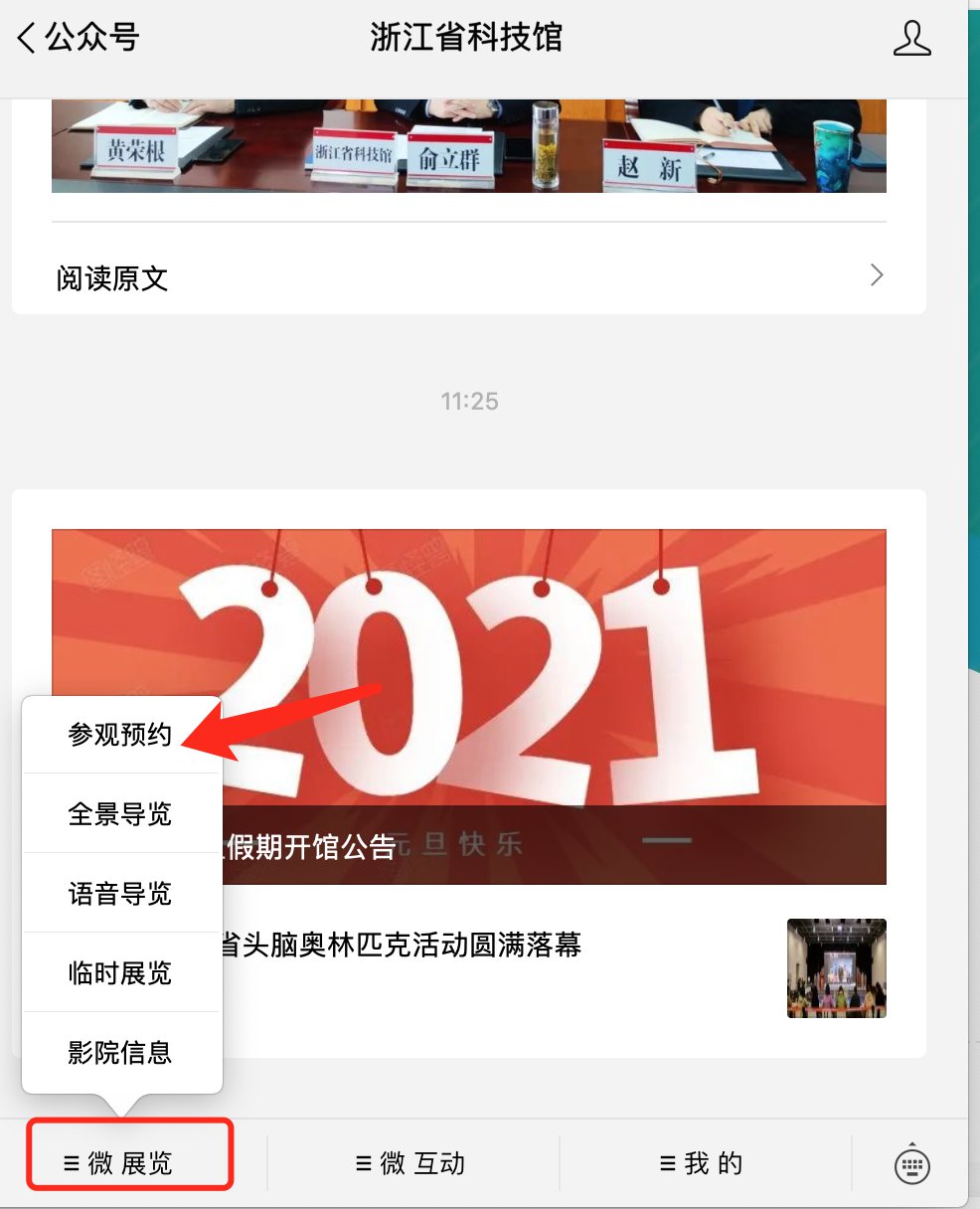Open 阅读原文 link
This screenshot has width=980, height=1209.
(x=469, y=276)
